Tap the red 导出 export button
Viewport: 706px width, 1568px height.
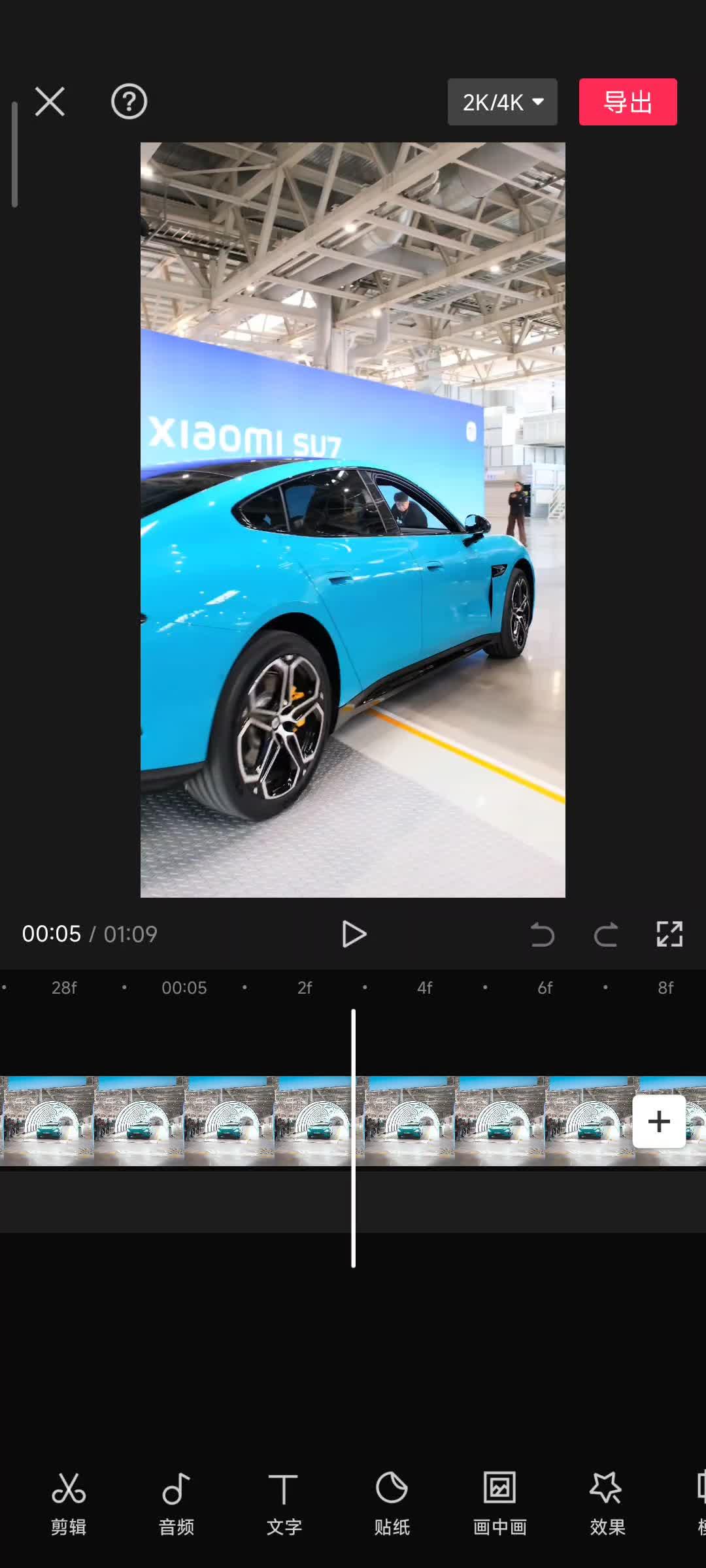pos(628,102)
